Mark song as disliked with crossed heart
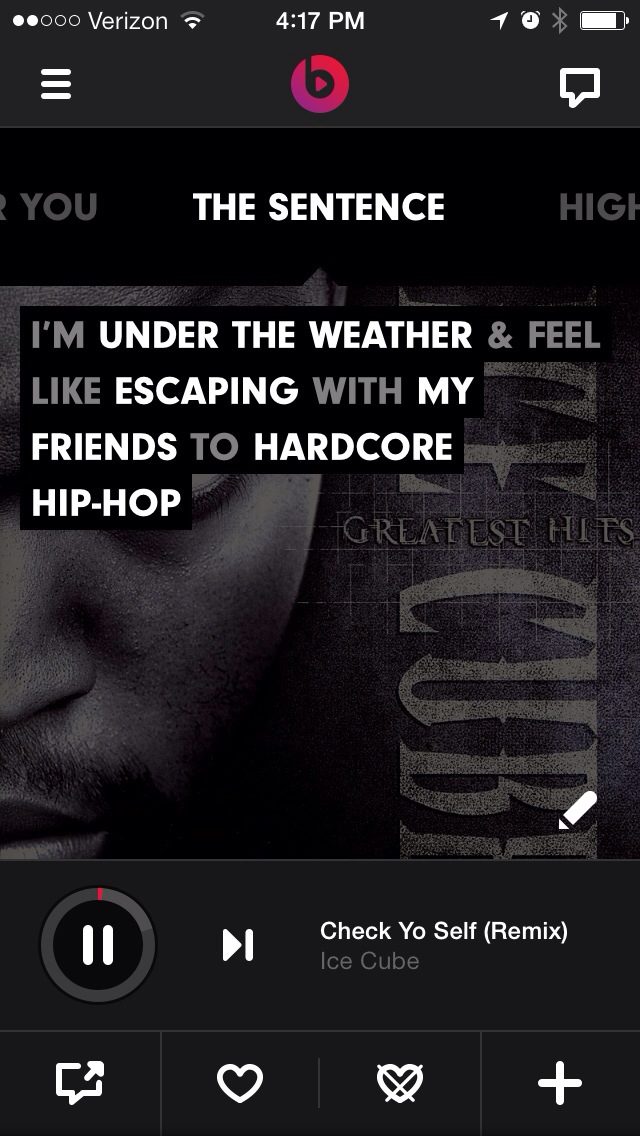This screenshot has width=640, height=1136. click(400, 1083)
